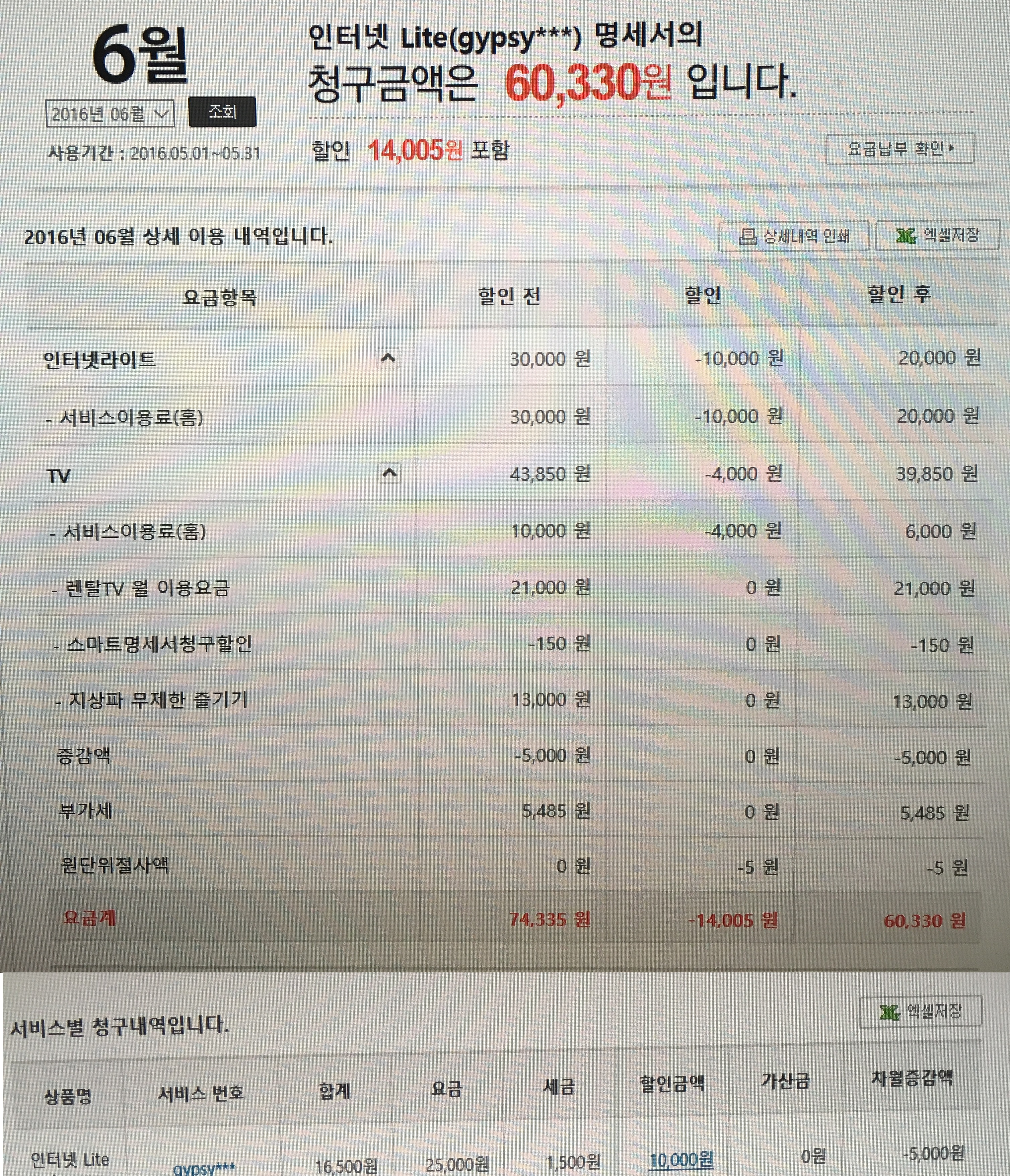
Task: Open 요금납부 확인 payment check
Action: (x=899, y=149)
